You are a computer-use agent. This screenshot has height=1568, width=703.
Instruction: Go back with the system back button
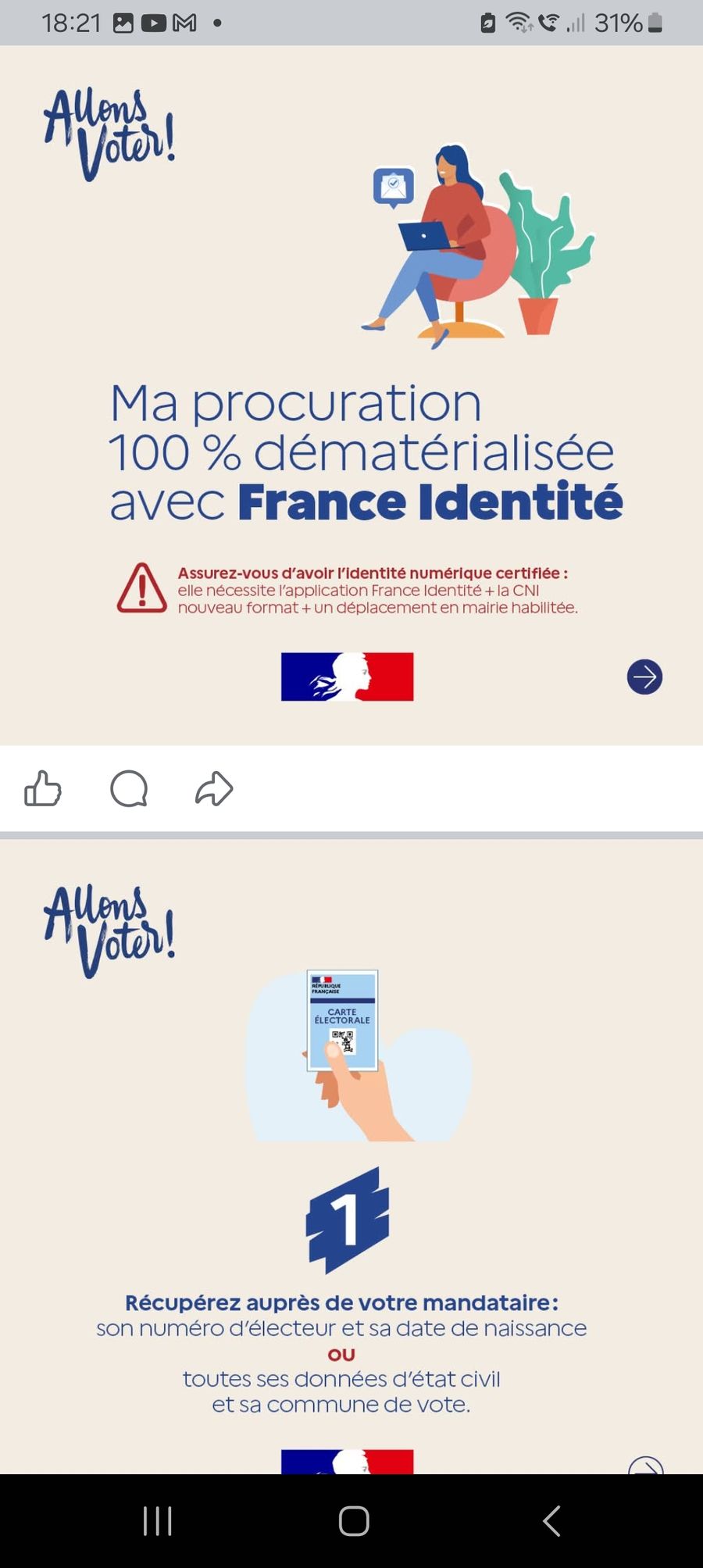coord(551,1521)
